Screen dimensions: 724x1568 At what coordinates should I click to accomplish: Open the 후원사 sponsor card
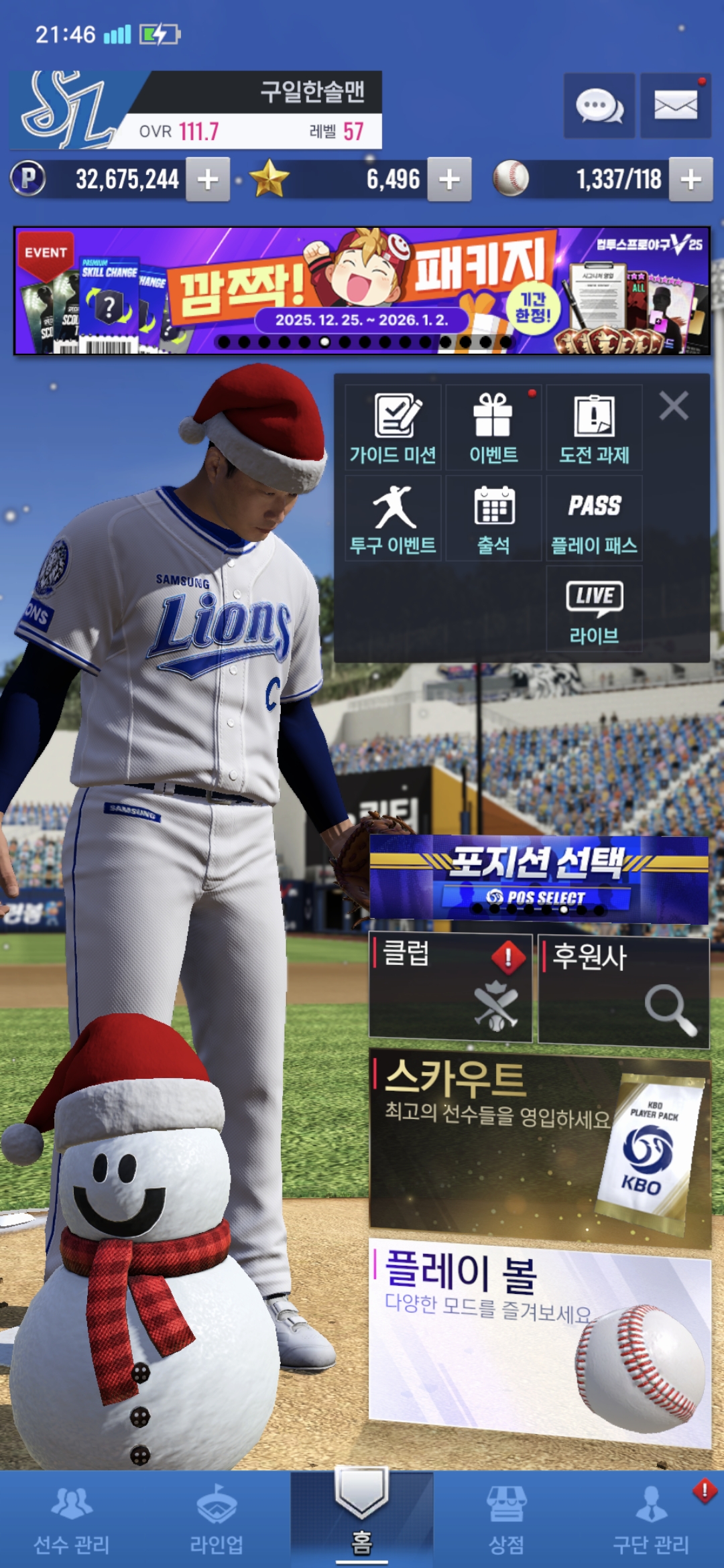[x=623, y=990]
